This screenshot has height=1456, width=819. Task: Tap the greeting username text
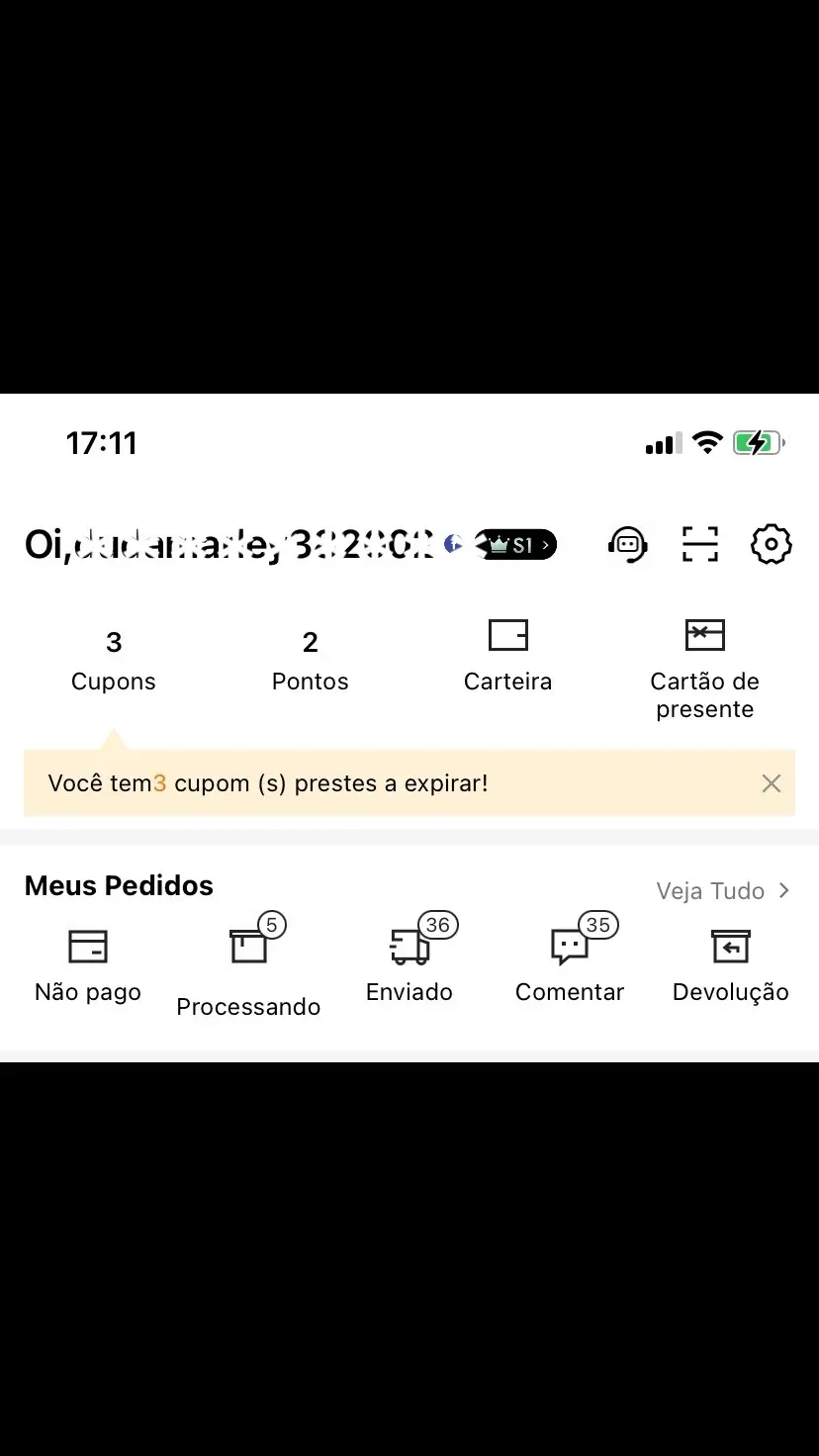coord(227,544)
